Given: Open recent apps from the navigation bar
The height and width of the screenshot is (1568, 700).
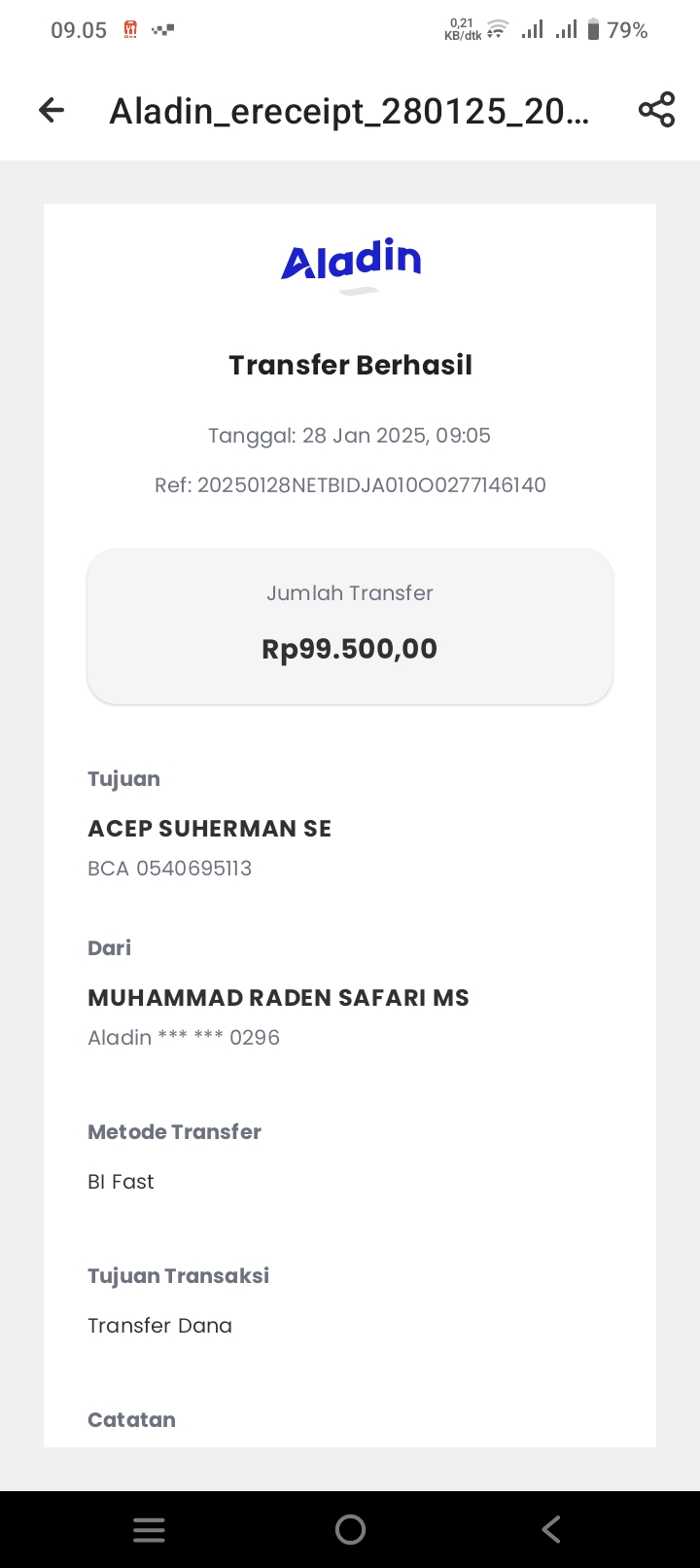Looking at the screenshot, I should click(149, 1529).
